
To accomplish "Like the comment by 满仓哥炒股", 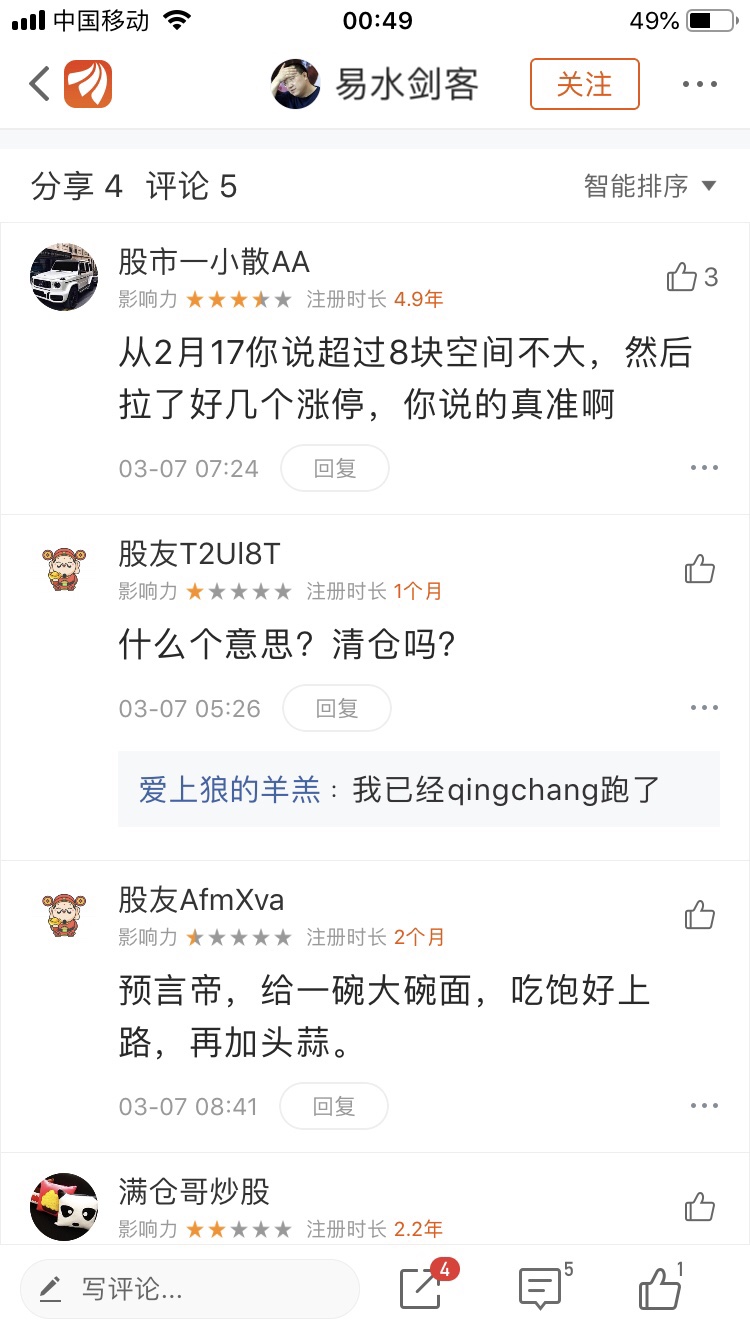I will pyautogui.click(x=700, y=1206).
